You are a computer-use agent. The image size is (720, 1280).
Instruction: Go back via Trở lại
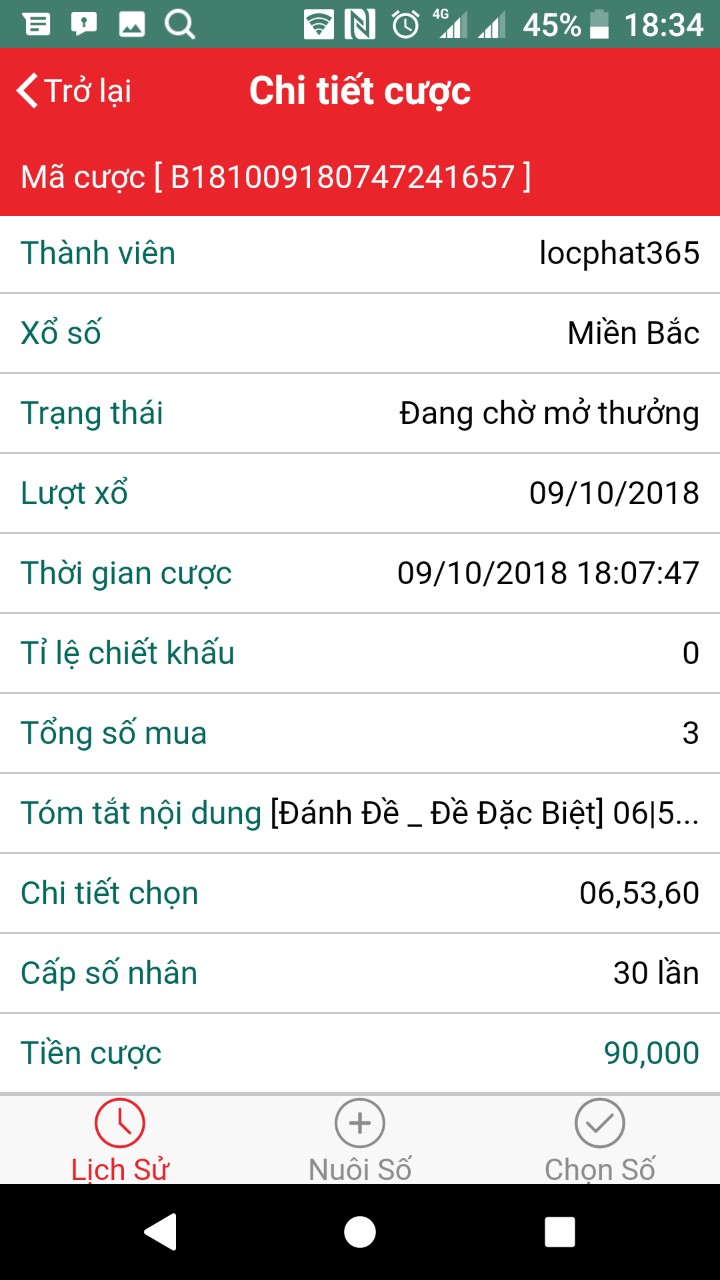tap(73, 91)
